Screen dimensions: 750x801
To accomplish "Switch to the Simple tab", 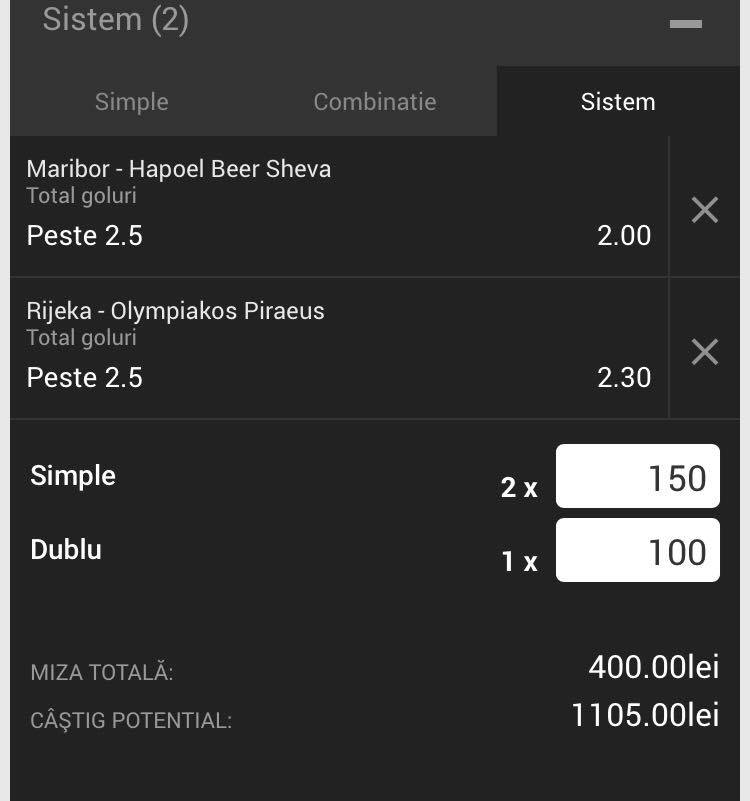I will coord(132,102).
